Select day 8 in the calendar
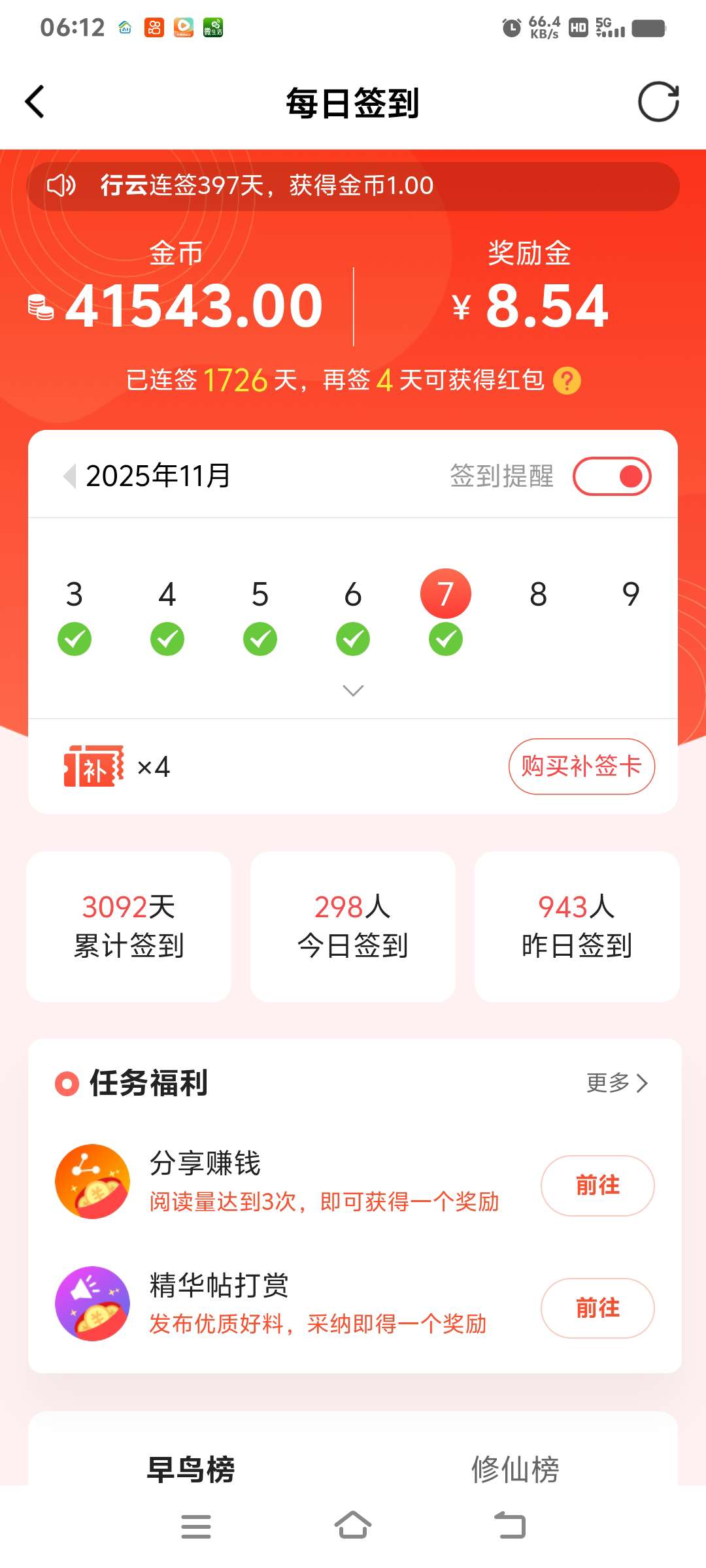 [538, 595]
